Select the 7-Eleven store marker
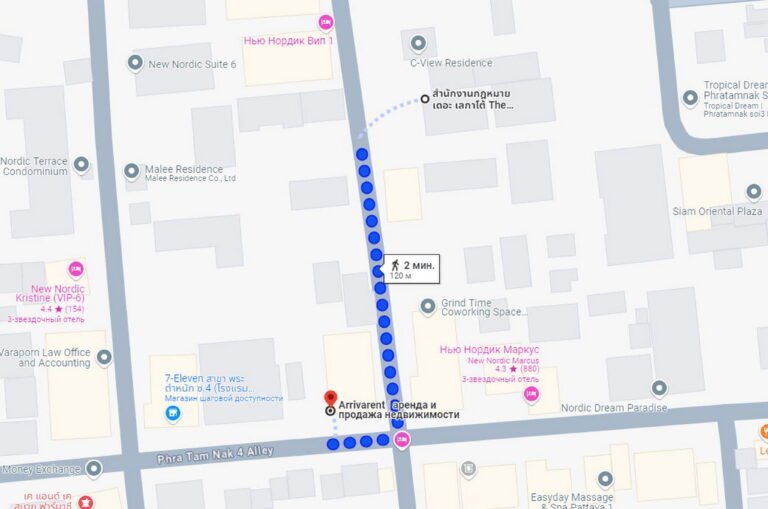This screenshot has height=509, width=768. coord(173,412)
